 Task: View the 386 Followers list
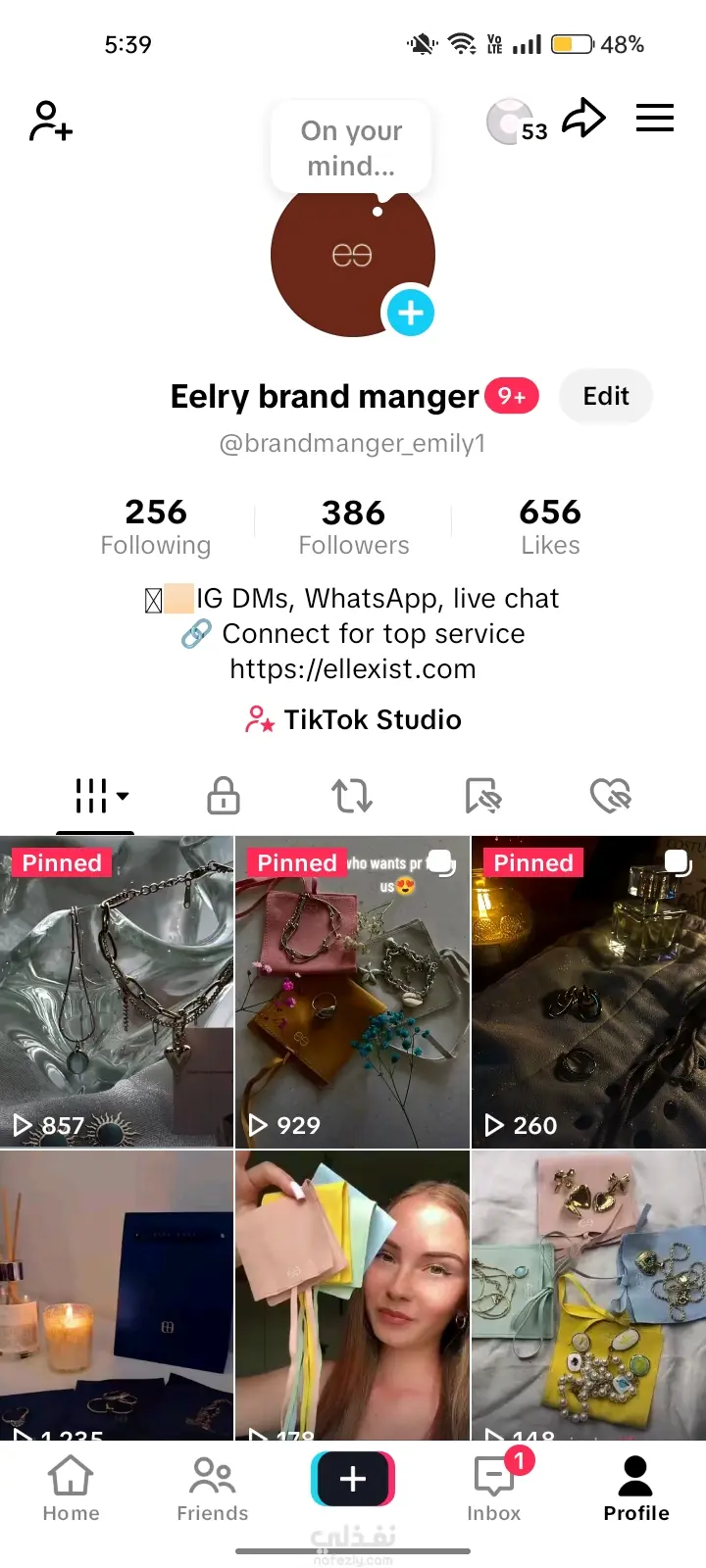pos(354,526)
